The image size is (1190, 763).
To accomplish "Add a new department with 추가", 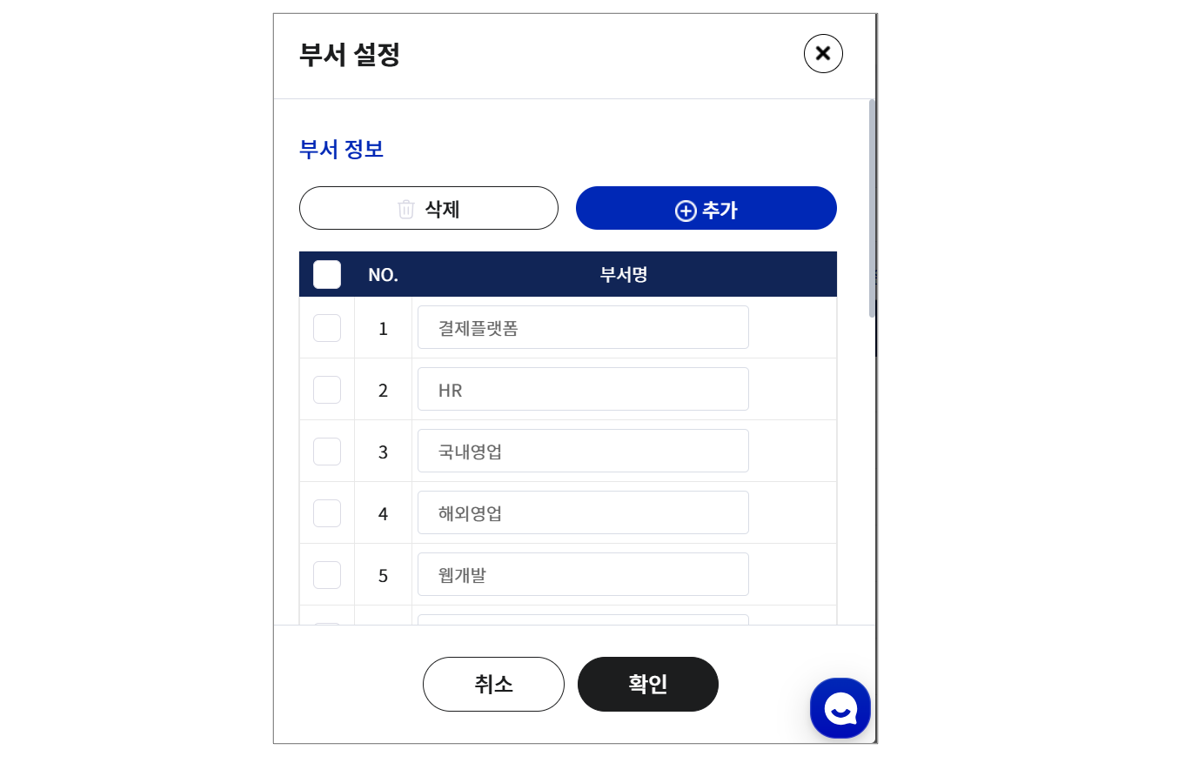I will pos(706,209).
